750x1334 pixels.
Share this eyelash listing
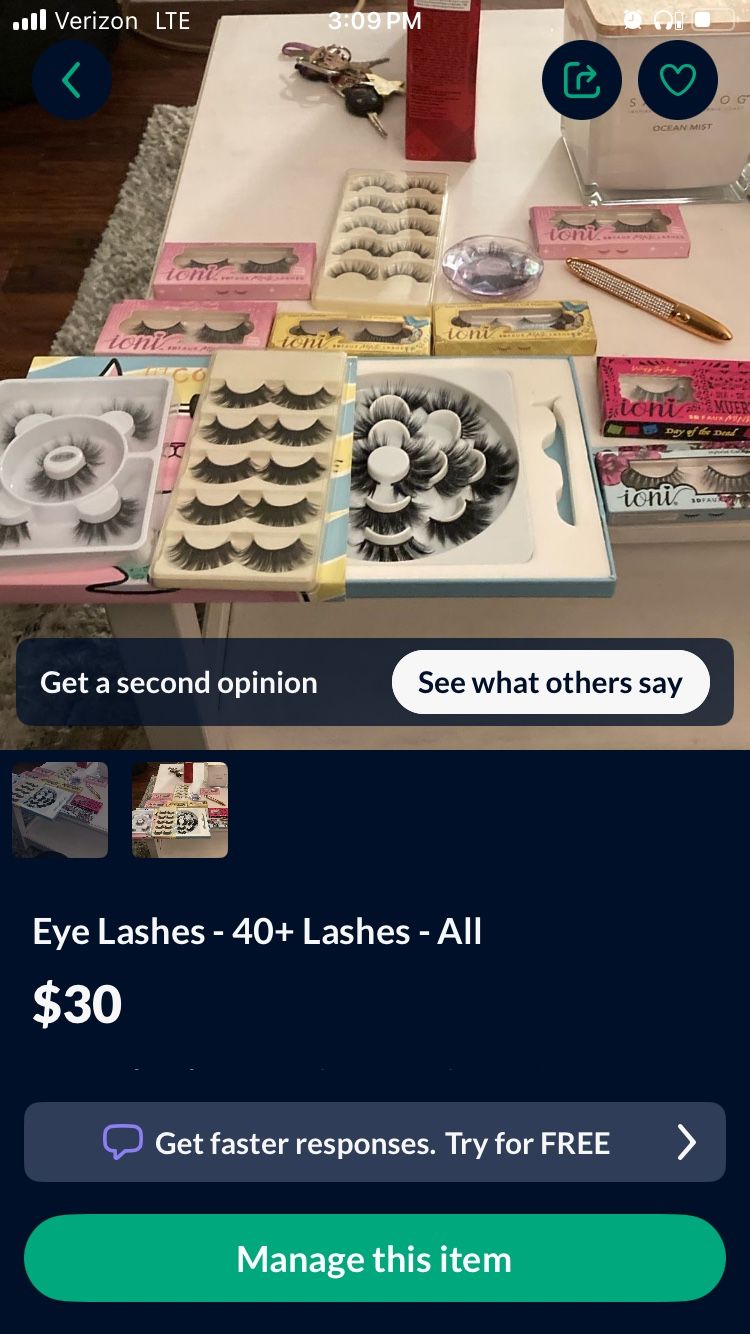pyautogui.click(x=581, y=80)
